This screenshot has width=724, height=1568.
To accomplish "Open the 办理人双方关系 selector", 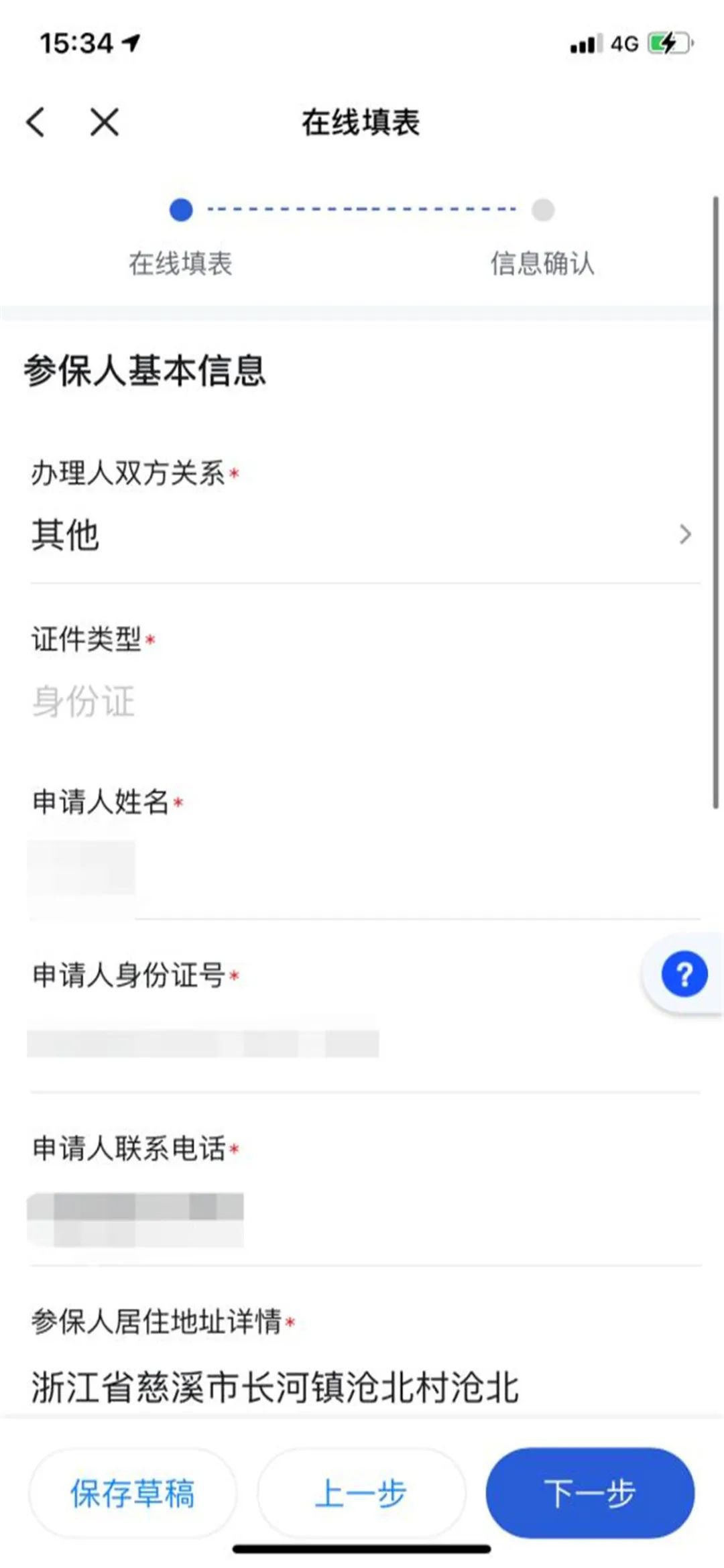I will pyautogui.click(x=362, y=535).
